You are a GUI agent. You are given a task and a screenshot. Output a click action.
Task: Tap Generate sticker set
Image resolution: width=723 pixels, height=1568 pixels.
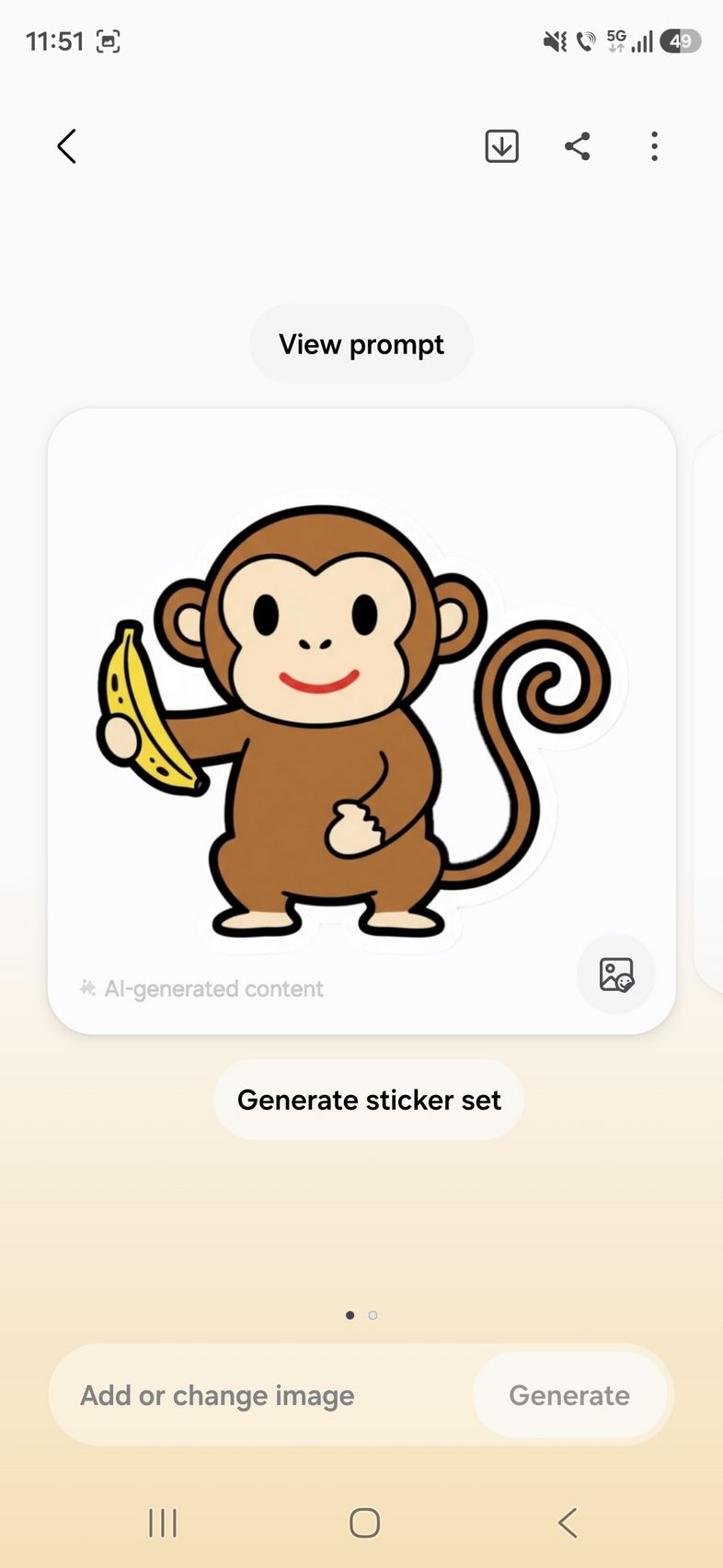click(369, 1100)
